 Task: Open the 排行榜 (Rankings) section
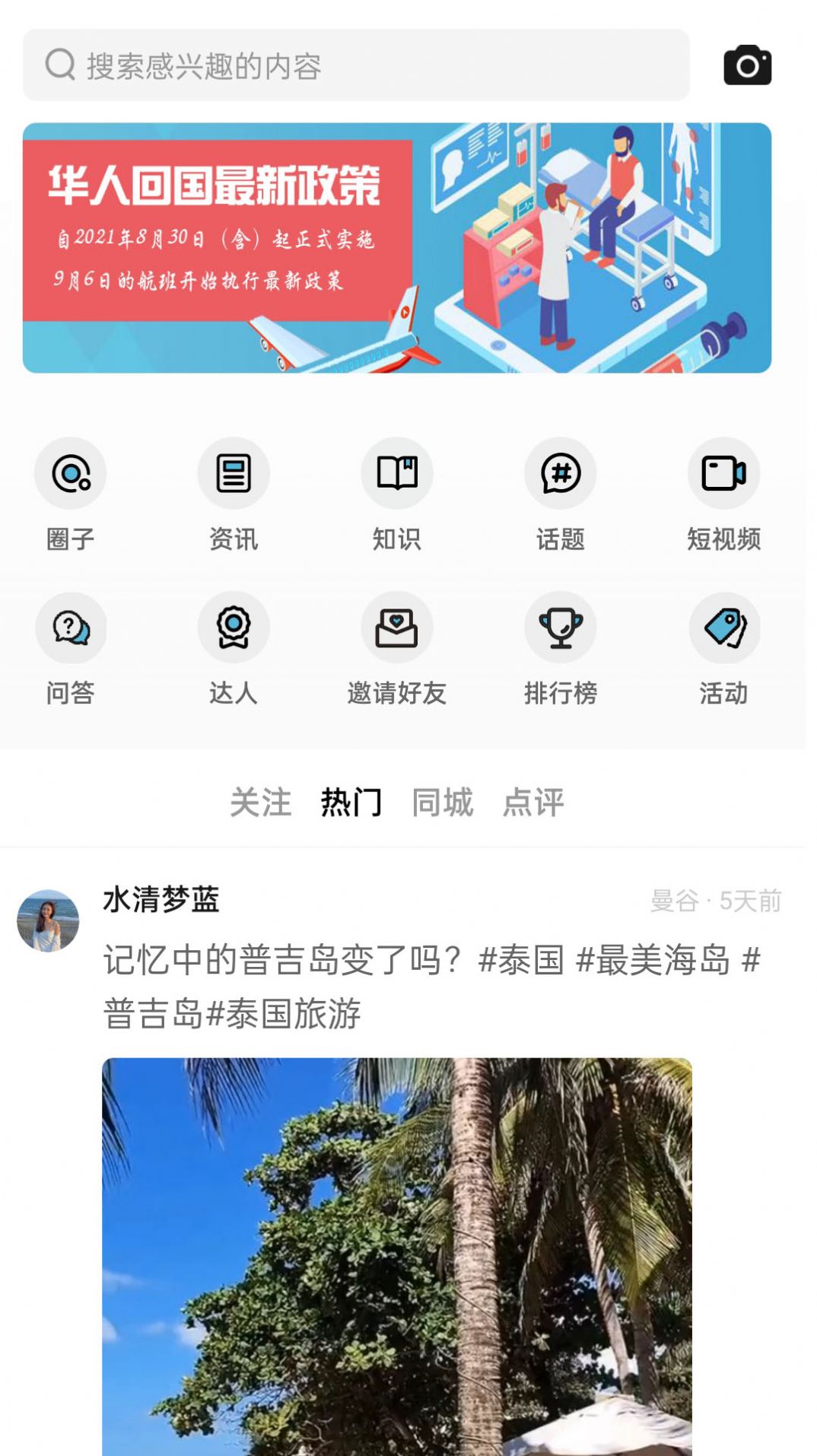[561, 648]
